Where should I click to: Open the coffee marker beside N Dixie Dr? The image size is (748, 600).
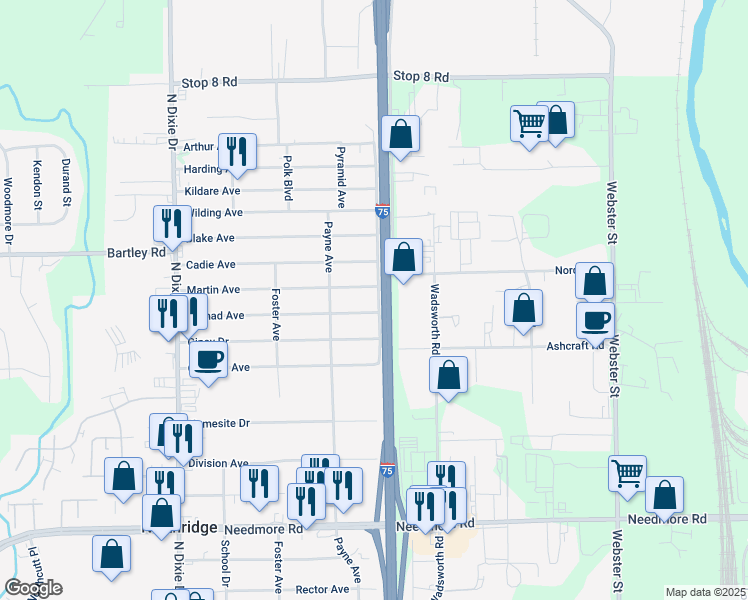[208, 361]
